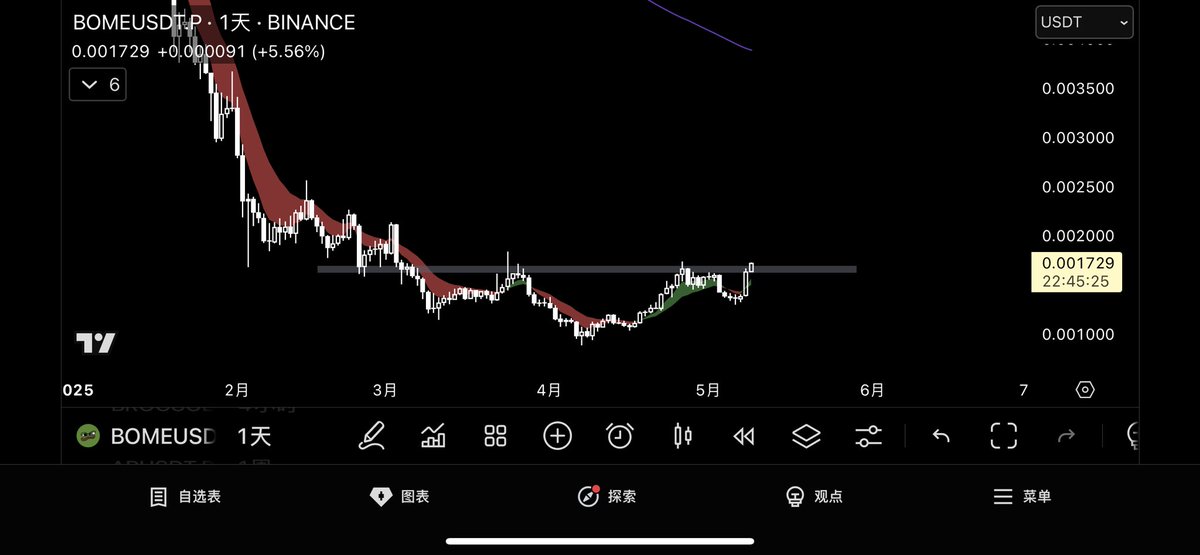Screen dimensions: 1200x555
Task: Switch to the 自选表 watchlist tab
Action: click(x=186, y=497)
